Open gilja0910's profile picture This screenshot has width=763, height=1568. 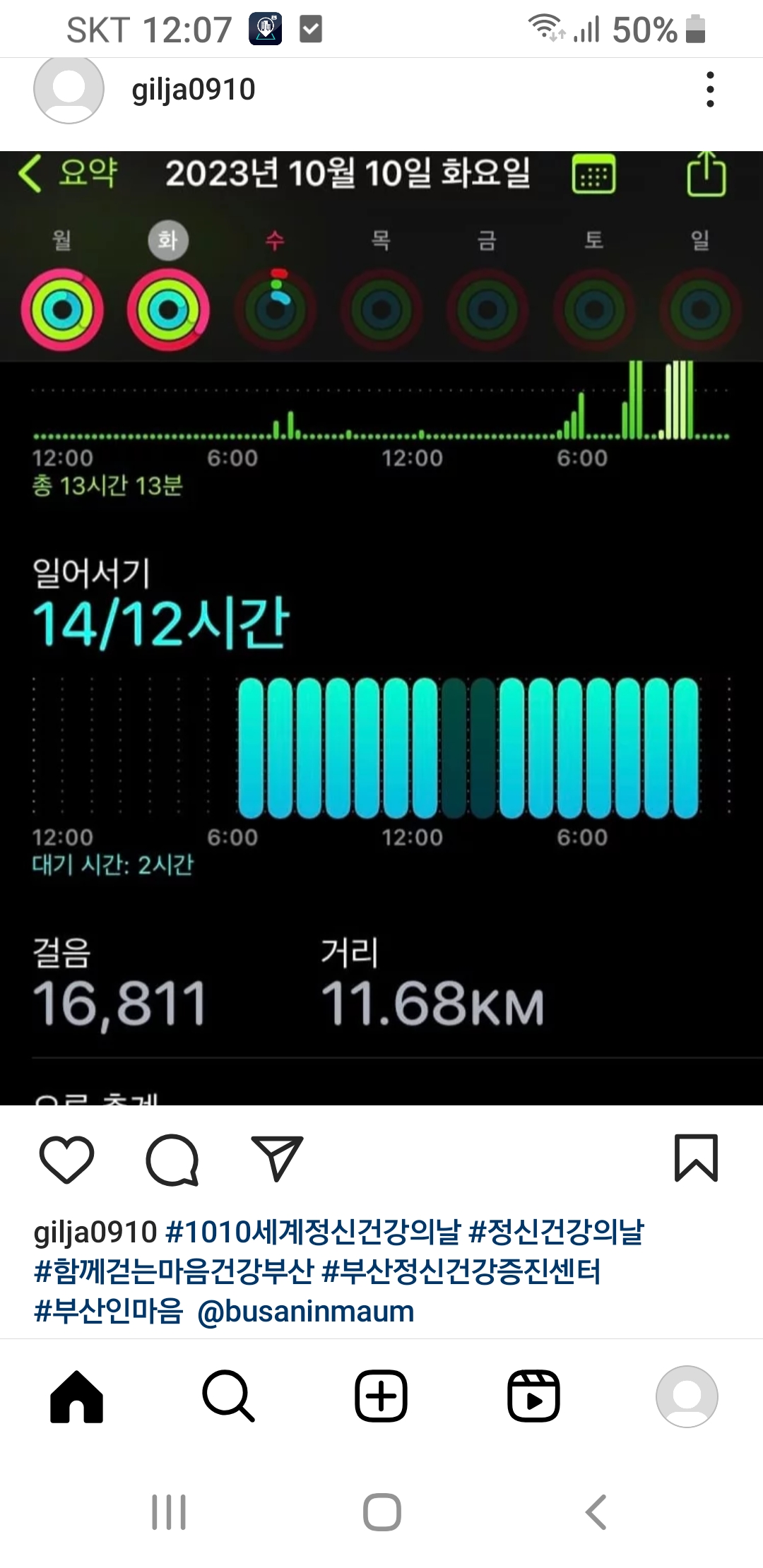pyautogui.click(x=69, y=90)
